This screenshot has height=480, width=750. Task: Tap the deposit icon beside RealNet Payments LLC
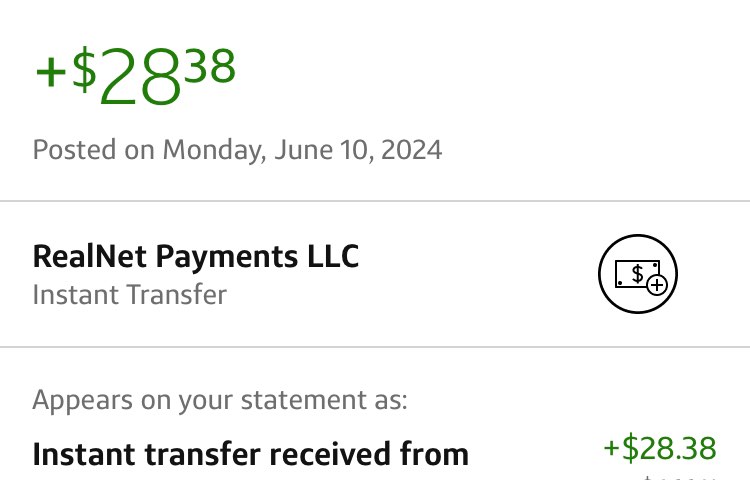point(638,274)
